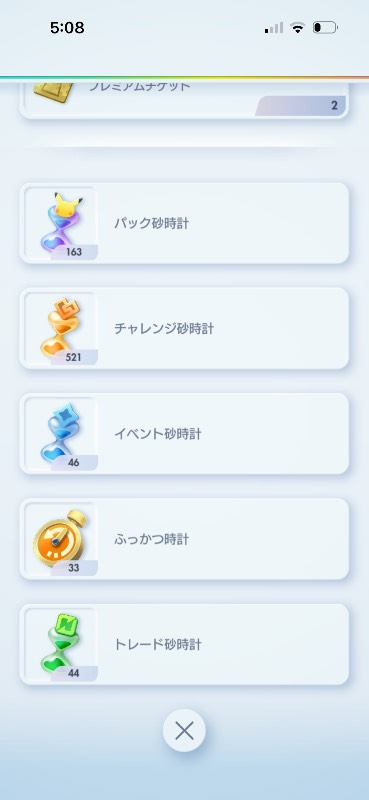Open the ふっかつ時計 item row
369x800 pixels.
[x=184, y=539]
